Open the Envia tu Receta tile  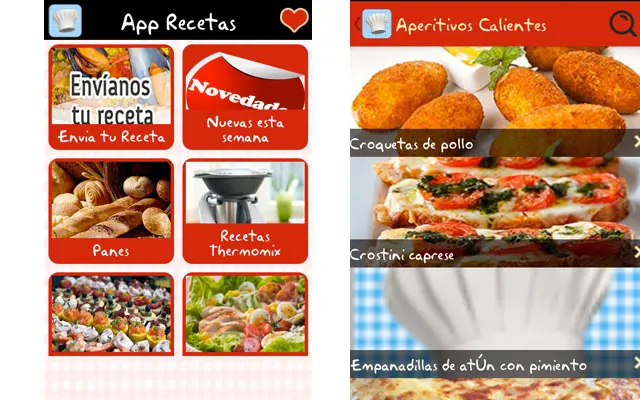tap(111, 96)
